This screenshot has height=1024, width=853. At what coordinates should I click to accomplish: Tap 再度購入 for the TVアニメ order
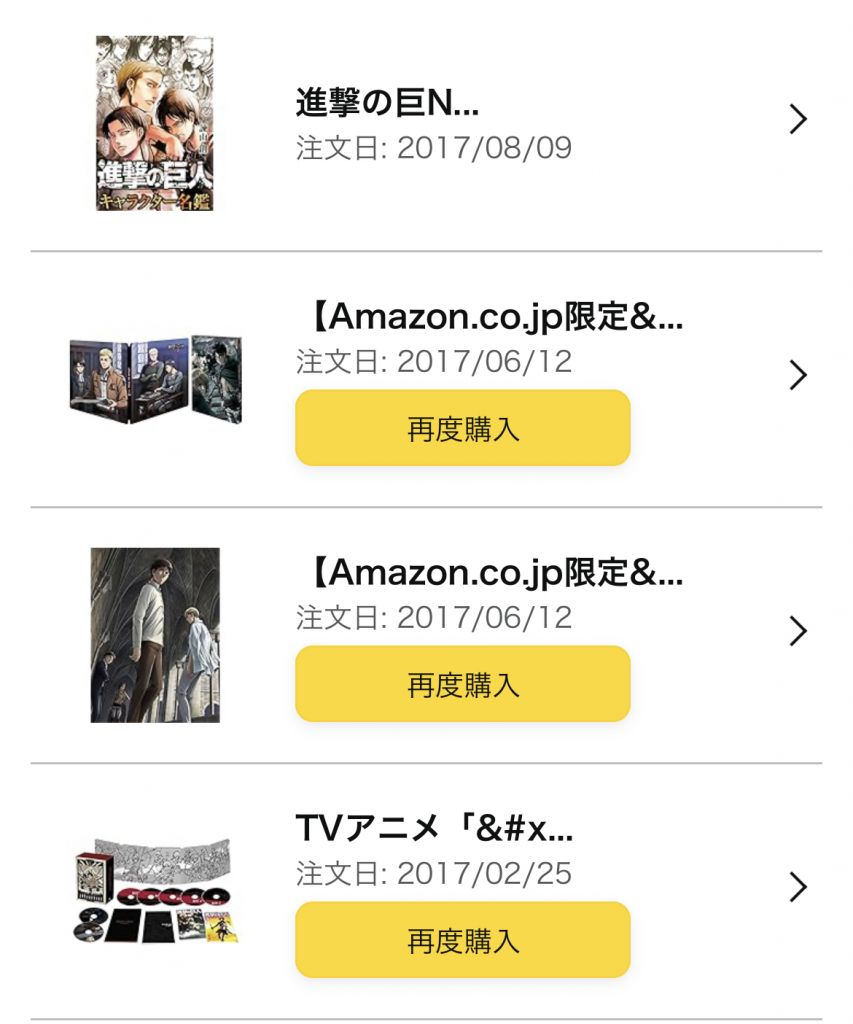coord(462,940)
